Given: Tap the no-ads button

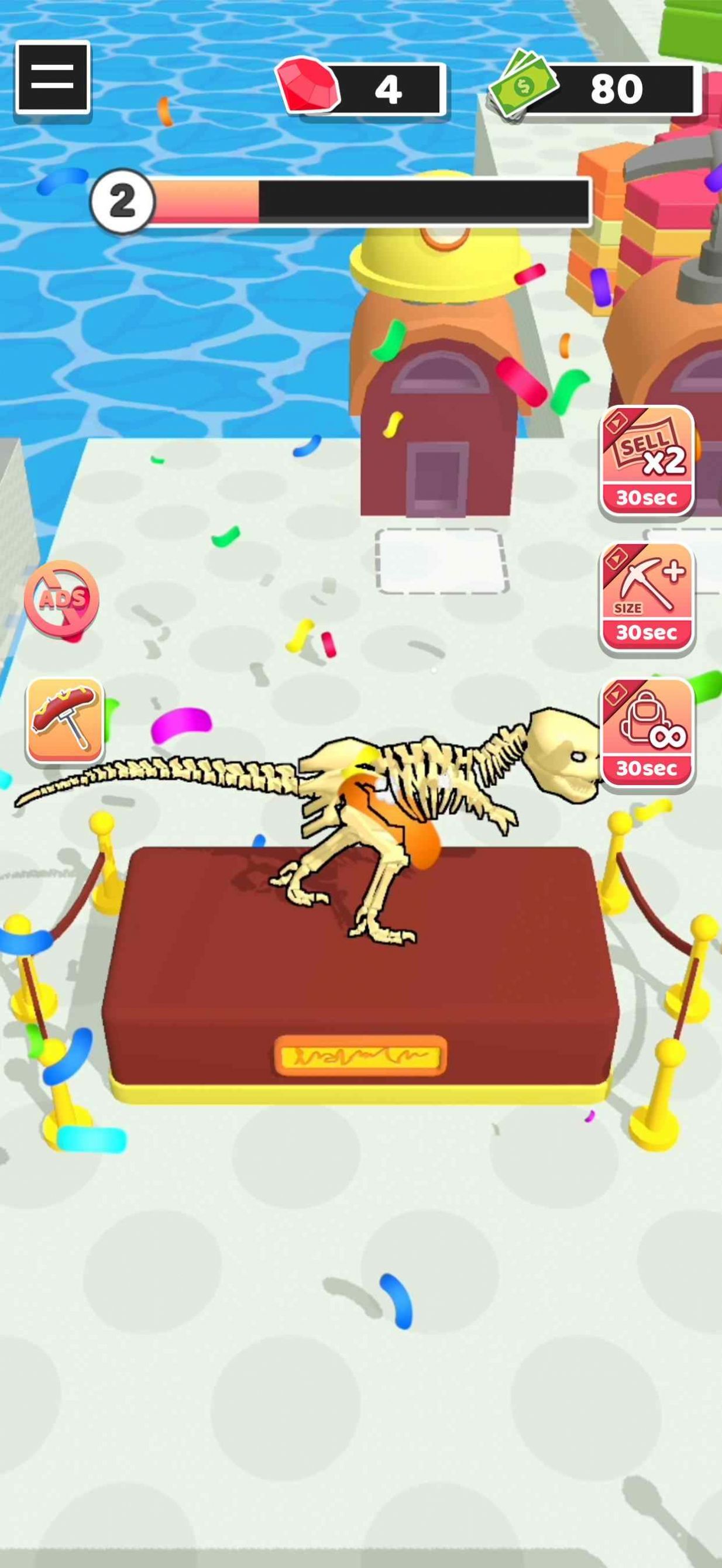Looking at the screenshot, I should coord(61,599).
